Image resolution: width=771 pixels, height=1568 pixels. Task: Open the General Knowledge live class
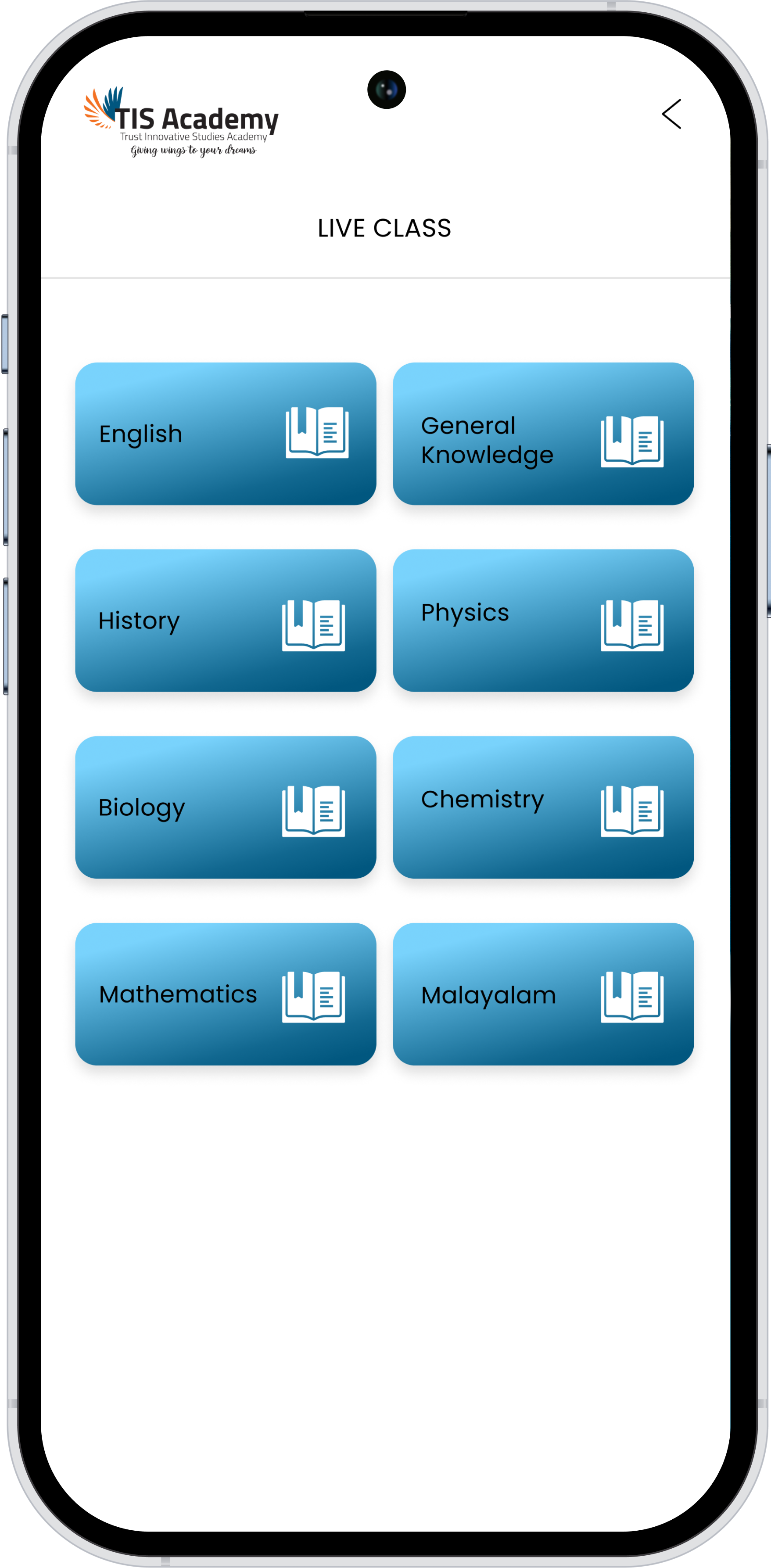tap(543, 434)
